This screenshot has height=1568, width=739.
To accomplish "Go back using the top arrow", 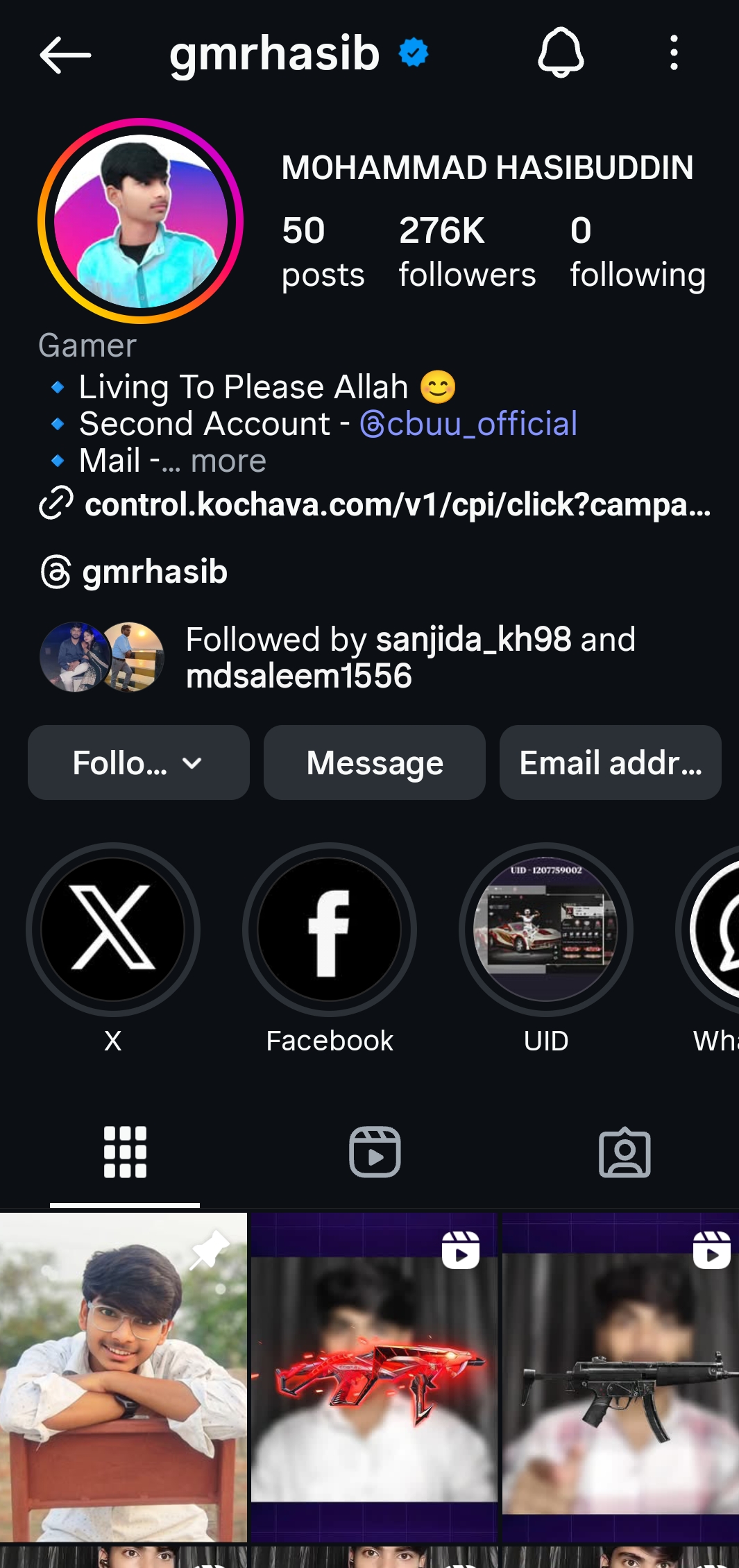I will coord(65,55).
